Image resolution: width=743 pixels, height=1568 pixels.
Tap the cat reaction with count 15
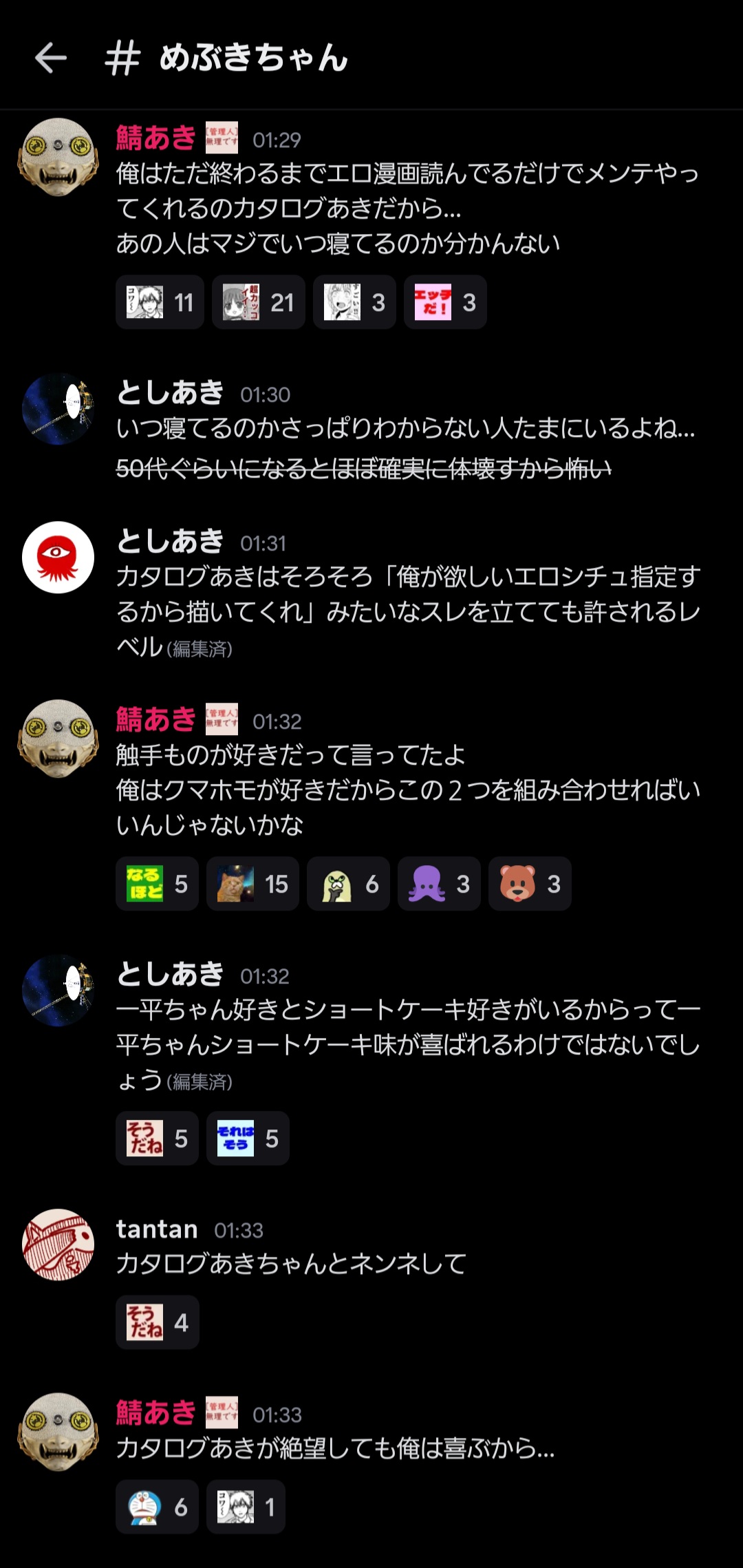[252, 884]
